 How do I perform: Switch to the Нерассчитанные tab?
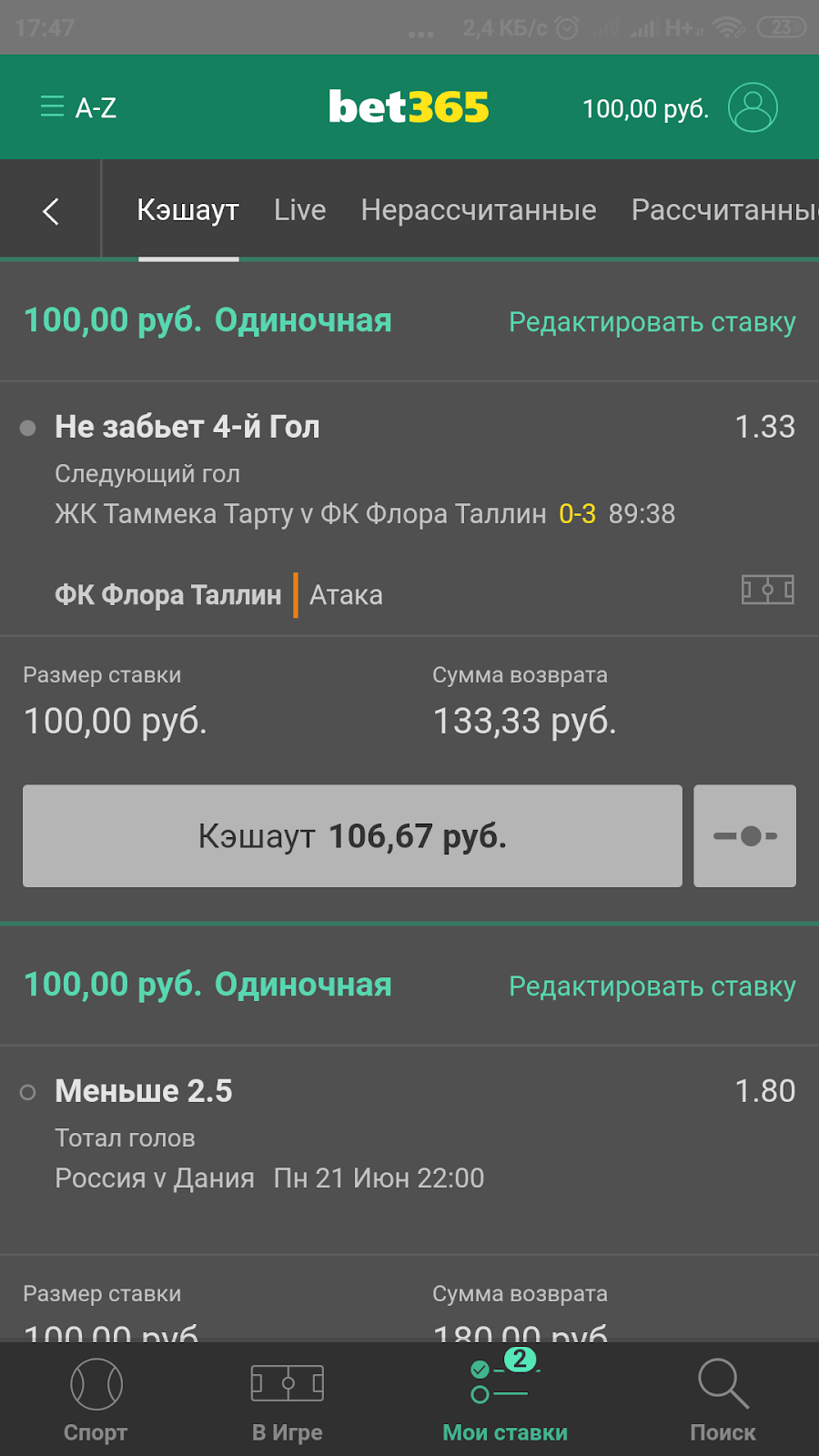479,210
